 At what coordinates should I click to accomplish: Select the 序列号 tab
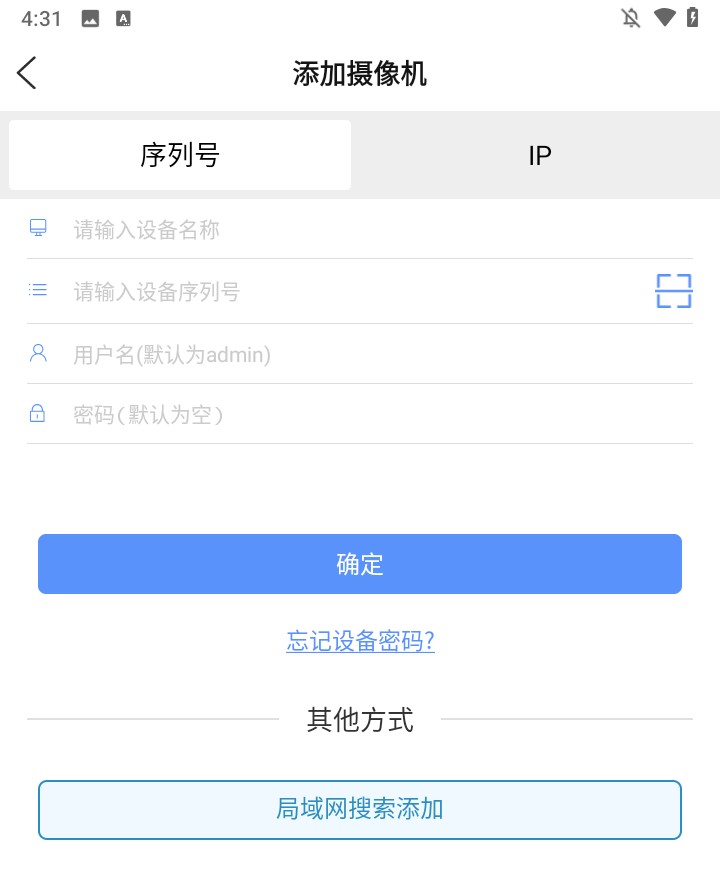180,155
